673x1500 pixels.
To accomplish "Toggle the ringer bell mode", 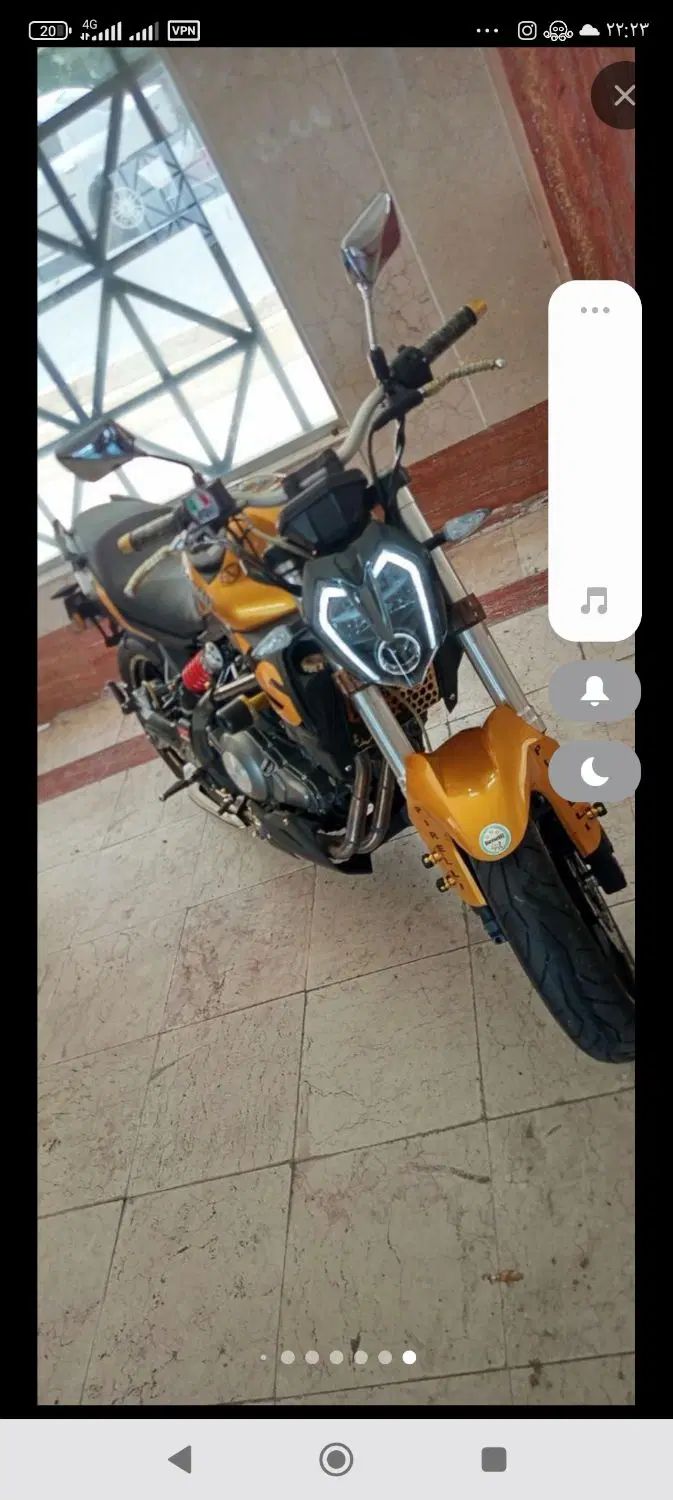I will point(595,691).
